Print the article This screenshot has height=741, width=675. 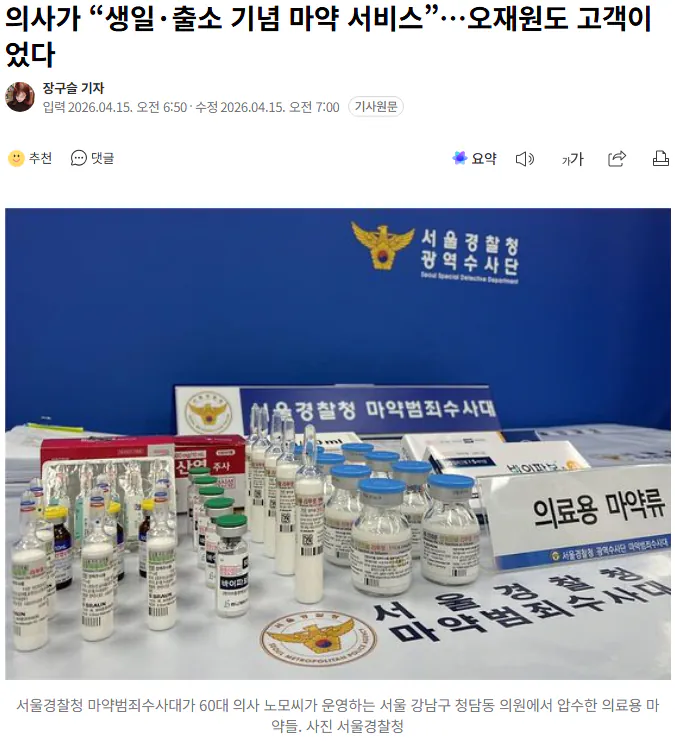click(660, 158)
